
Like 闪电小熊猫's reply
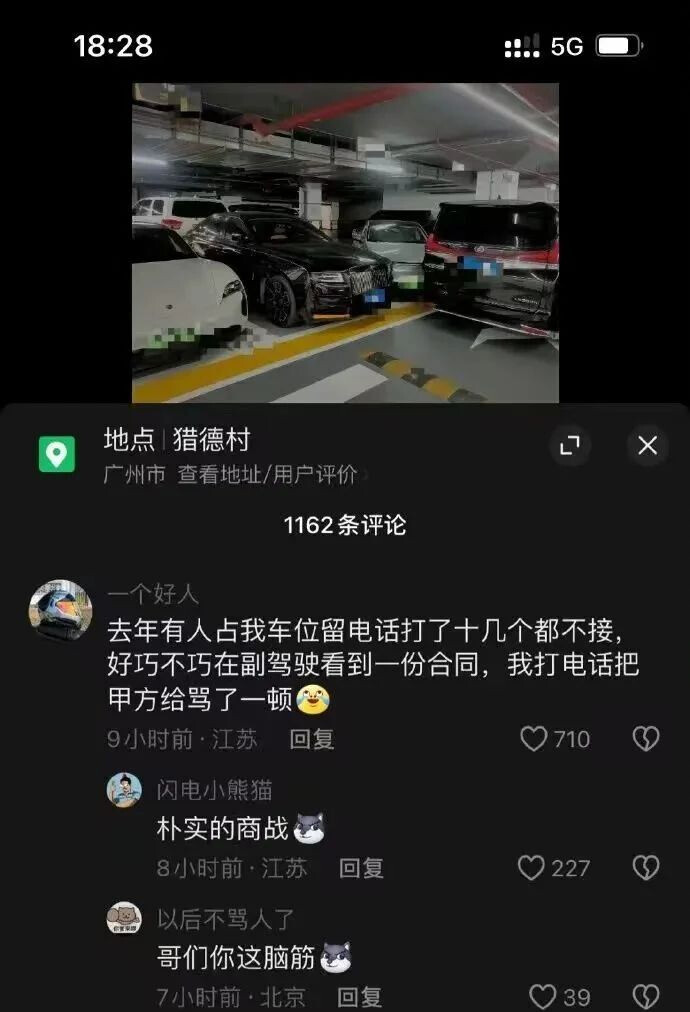tap(531, 868)
